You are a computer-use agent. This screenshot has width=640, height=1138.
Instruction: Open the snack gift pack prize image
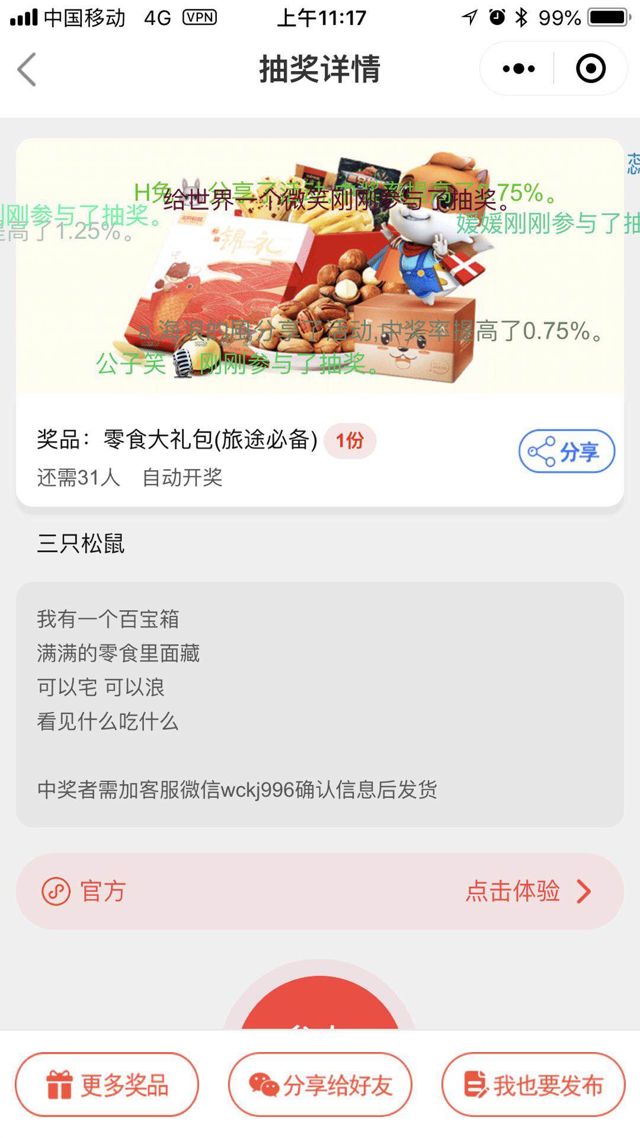click(x=320, y=266)
